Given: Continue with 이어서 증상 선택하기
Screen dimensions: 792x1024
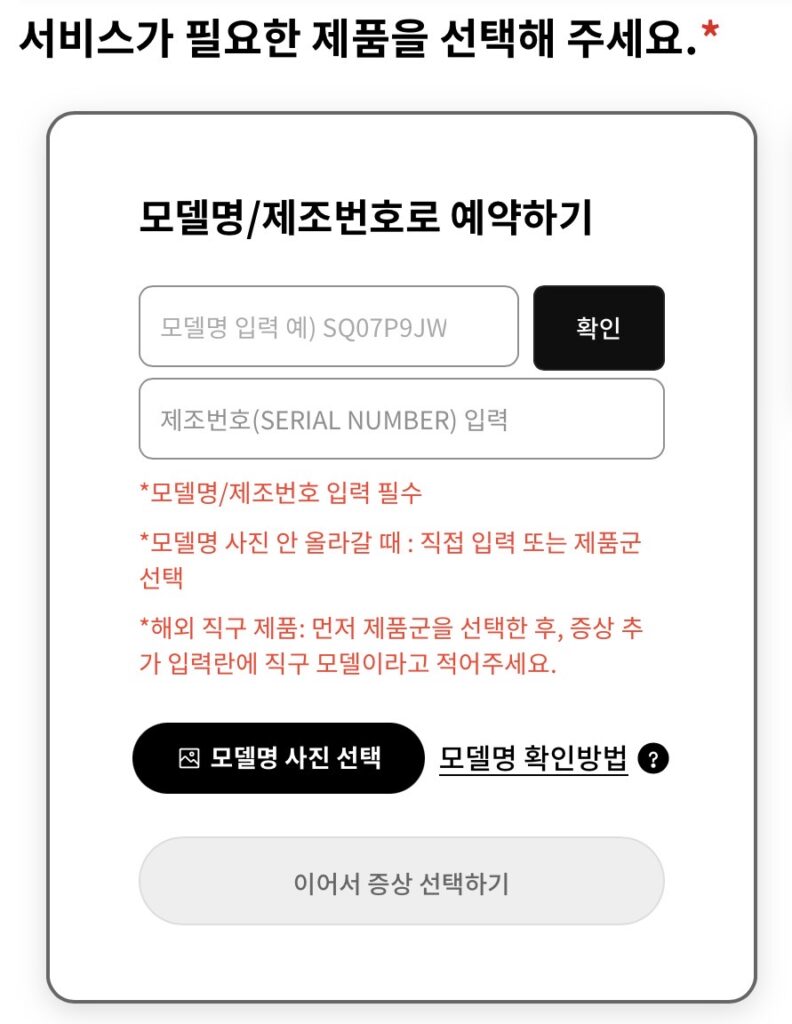Looking at the screenshot, I should pyautogui.click(x=401, y=882).
